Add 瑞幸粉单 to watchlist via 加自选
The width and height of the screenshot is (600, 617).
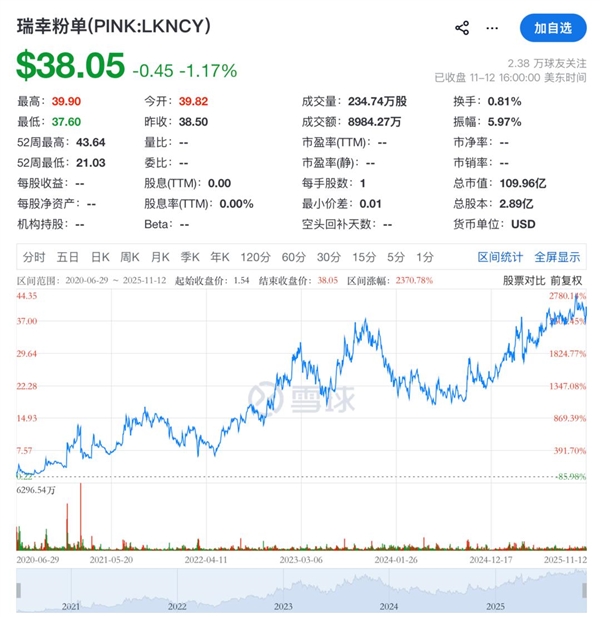pyautogui.click(x=553, y=28)
